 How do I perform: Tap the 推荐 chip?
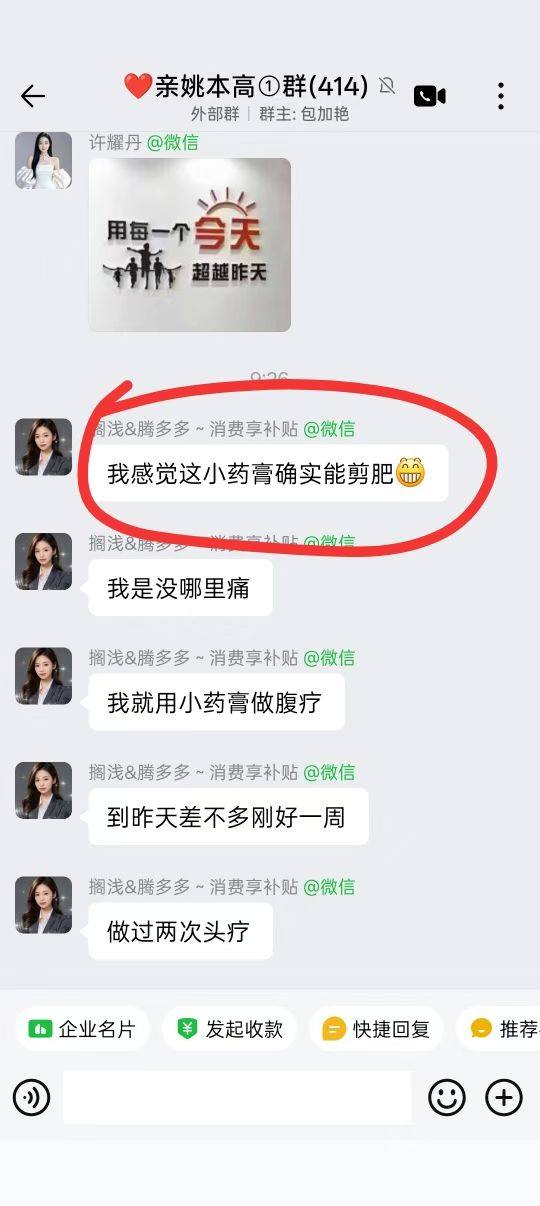498,1029
